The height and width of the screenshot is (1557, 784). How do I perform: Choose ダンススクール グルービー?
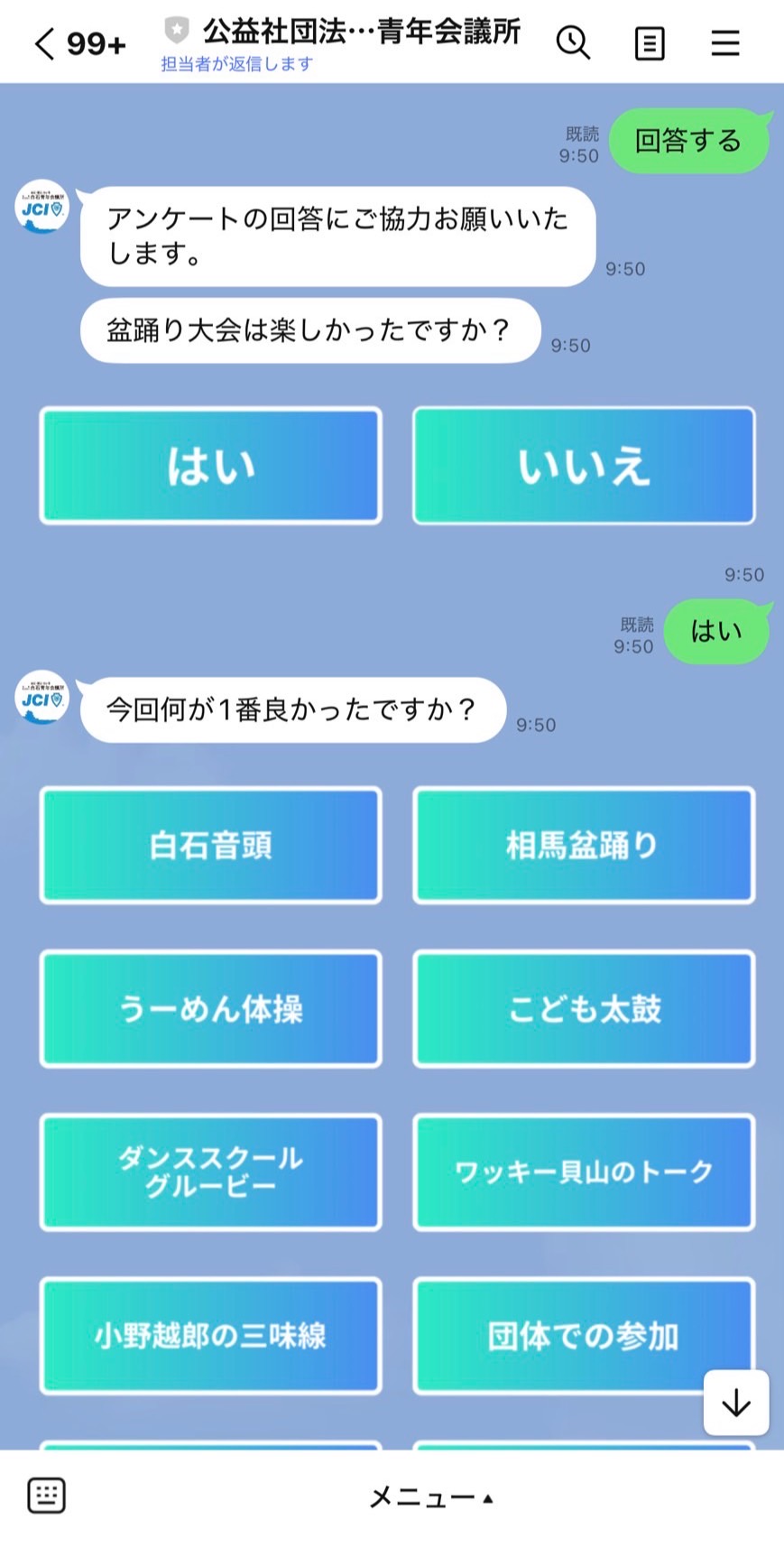click(210, 1172)
